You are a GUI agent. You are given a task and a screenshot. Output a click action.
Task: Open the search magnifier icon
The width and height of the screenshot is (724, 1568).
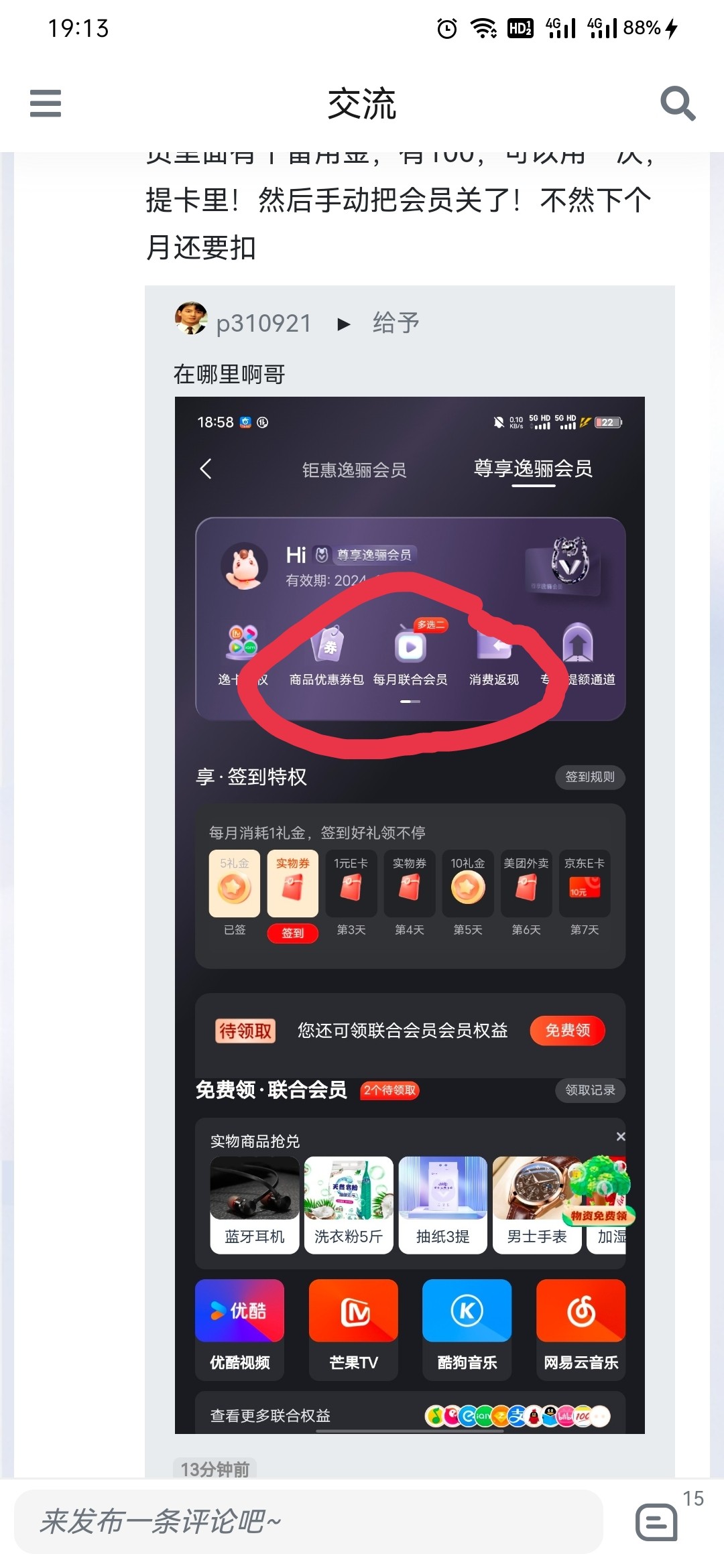click(677, 104)
